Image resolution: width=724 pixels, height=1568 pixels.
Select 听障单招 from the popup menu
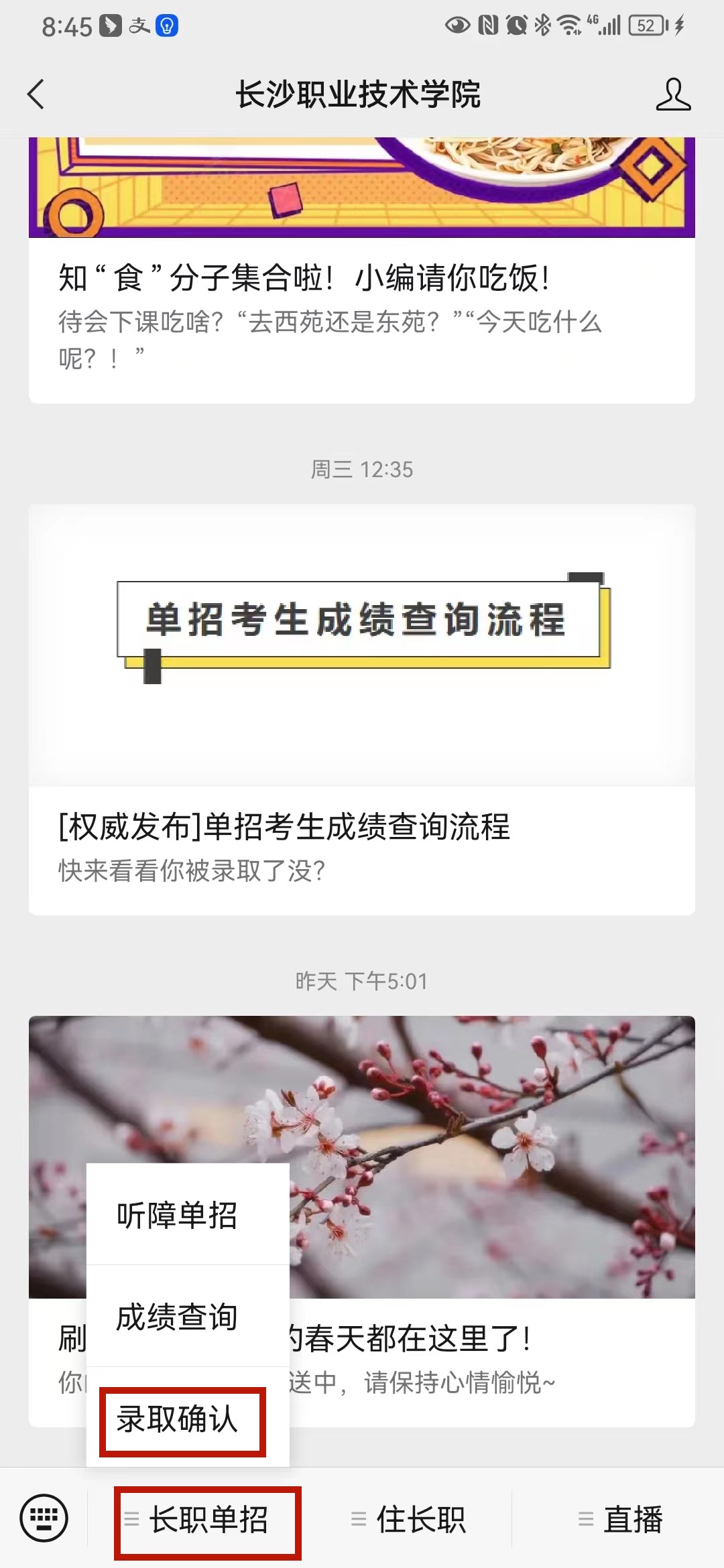pos(177,1215)
